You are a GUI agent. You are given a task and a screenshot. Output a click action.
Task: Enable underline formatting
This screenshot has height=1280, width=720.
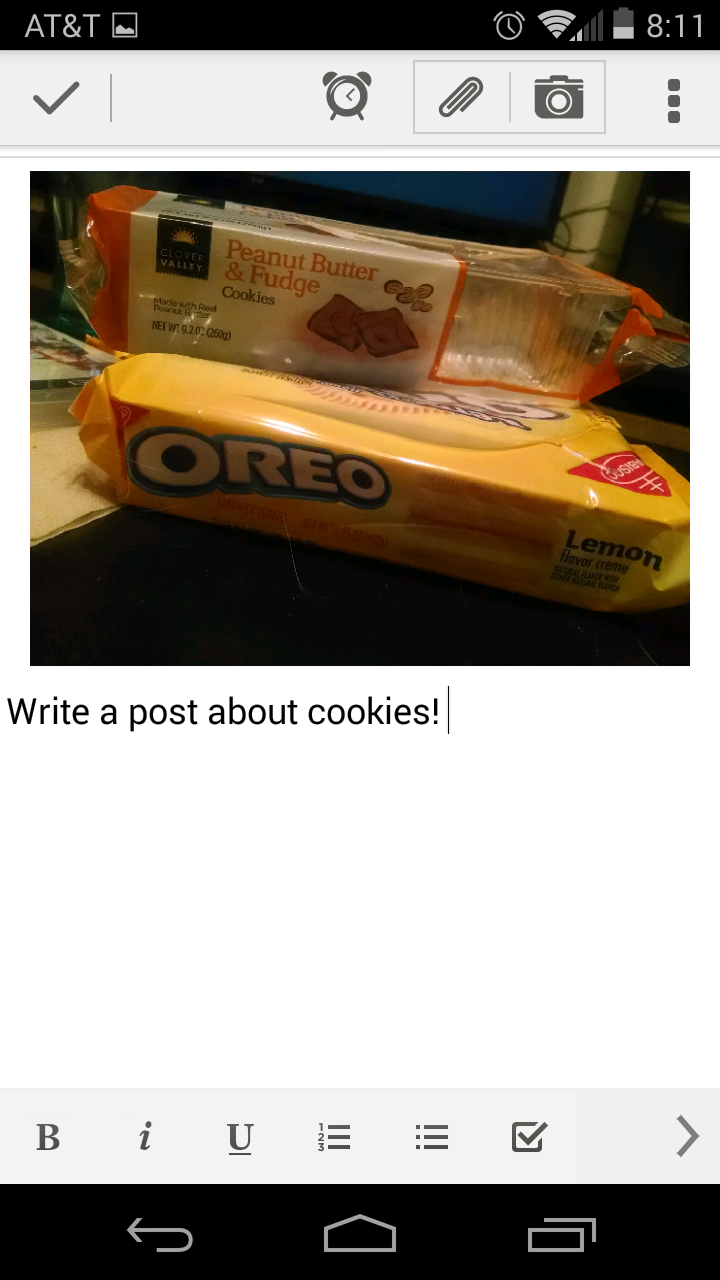click(x=240, y=1137)
